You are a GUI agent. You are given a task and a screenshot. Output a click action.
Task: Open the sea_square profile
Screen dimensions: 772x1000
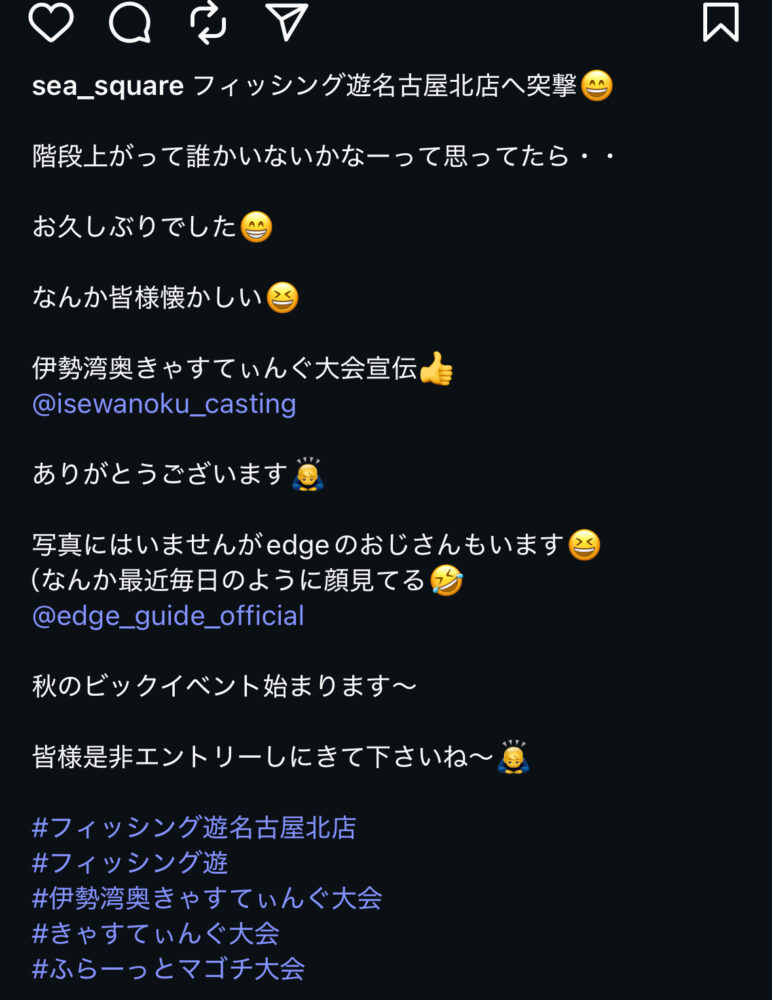coord(107,86)
